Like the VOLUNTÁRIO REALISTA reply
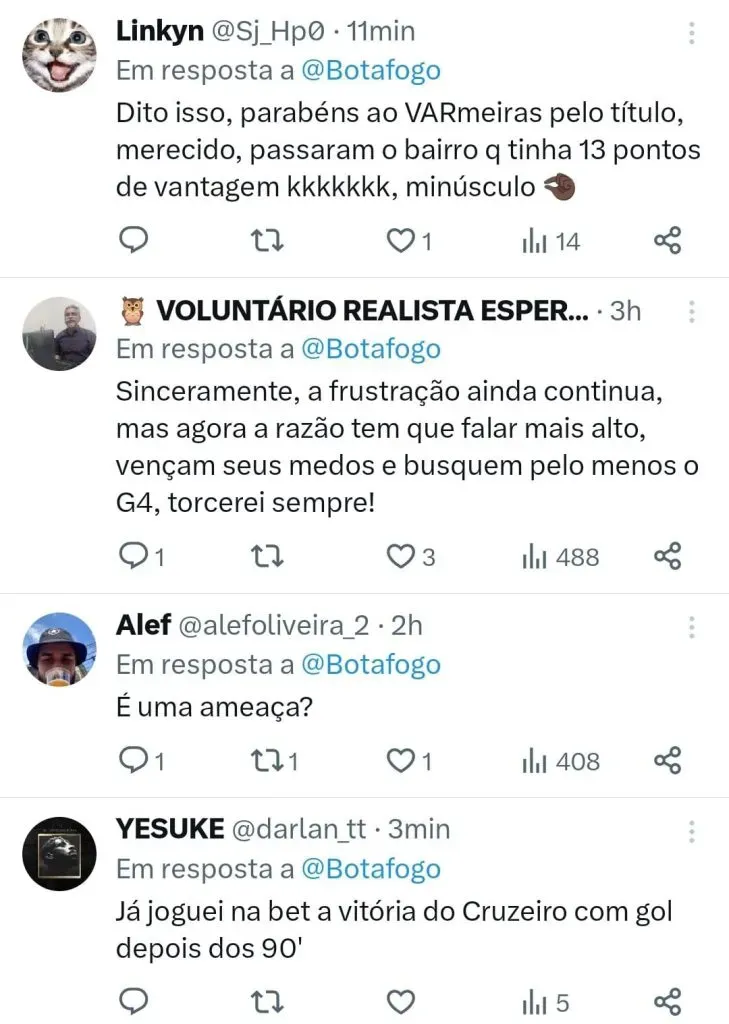The image size is (729, 1024). pyautogui.click(x=401, y=556)
